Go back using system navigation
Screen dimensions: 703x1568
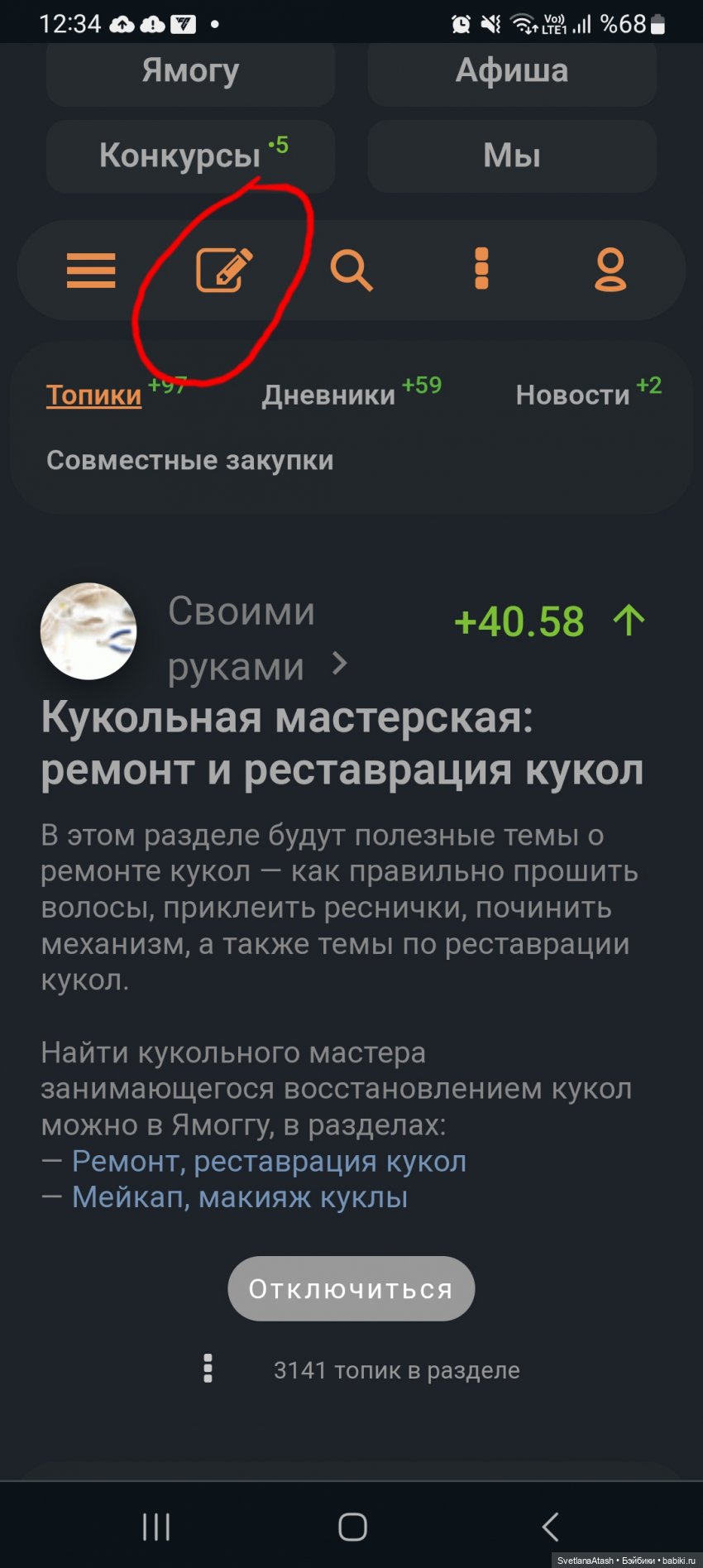point(550,1526)
